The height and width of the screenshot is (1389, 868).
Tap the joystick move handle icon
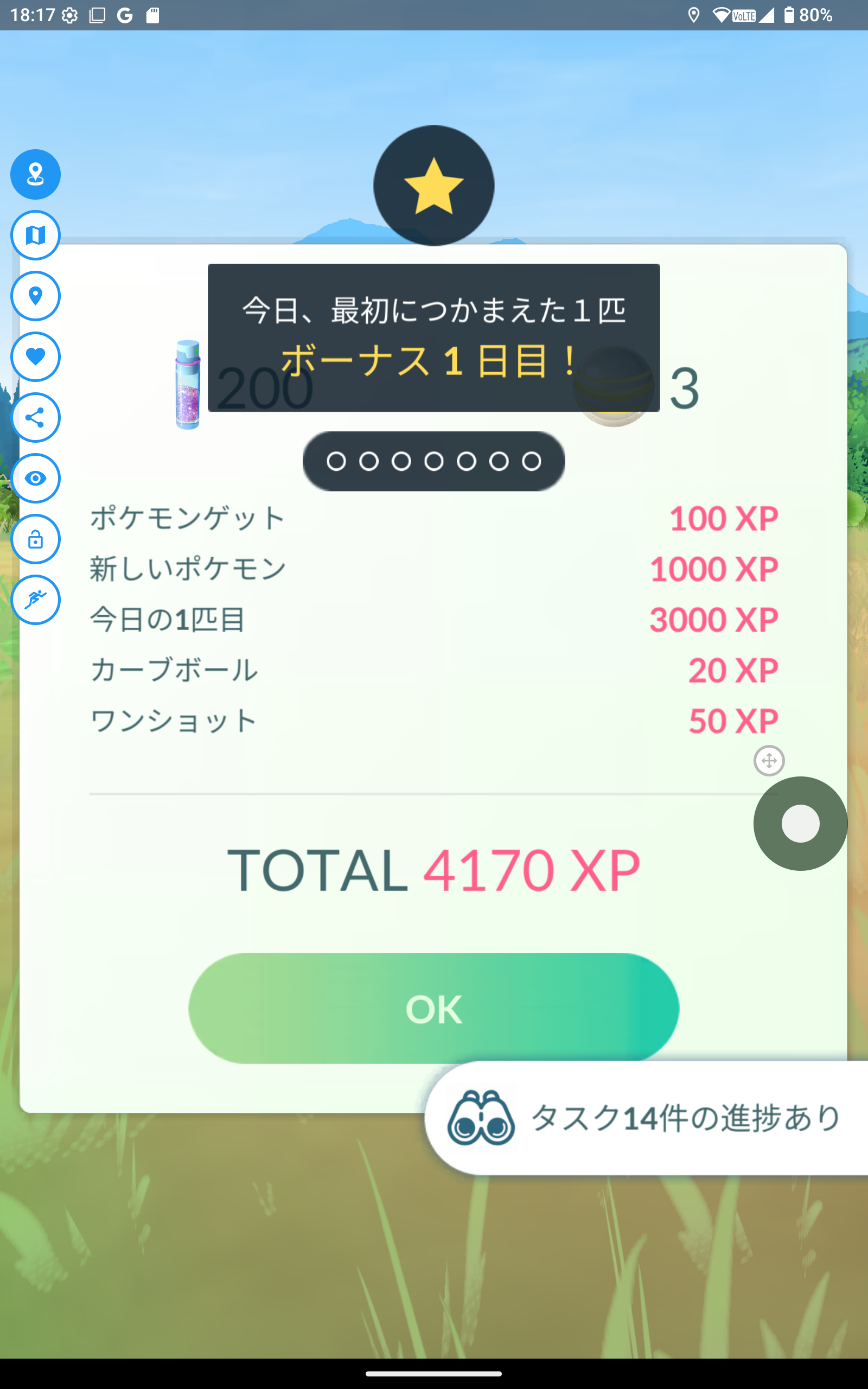point(769,761)
